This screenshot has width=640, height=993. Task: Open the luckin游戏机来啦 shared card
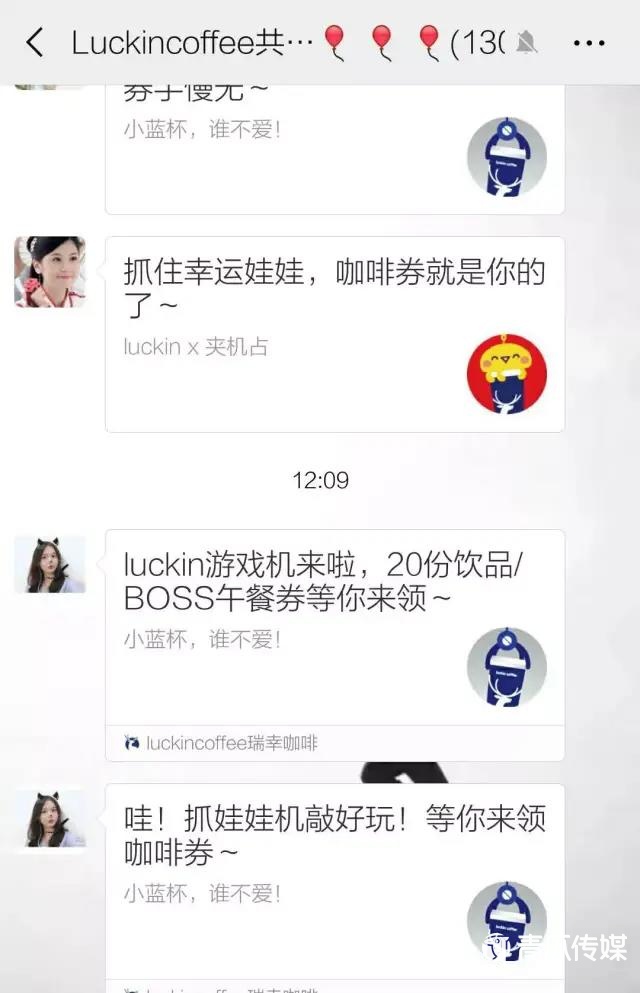[x=334, y=630]
